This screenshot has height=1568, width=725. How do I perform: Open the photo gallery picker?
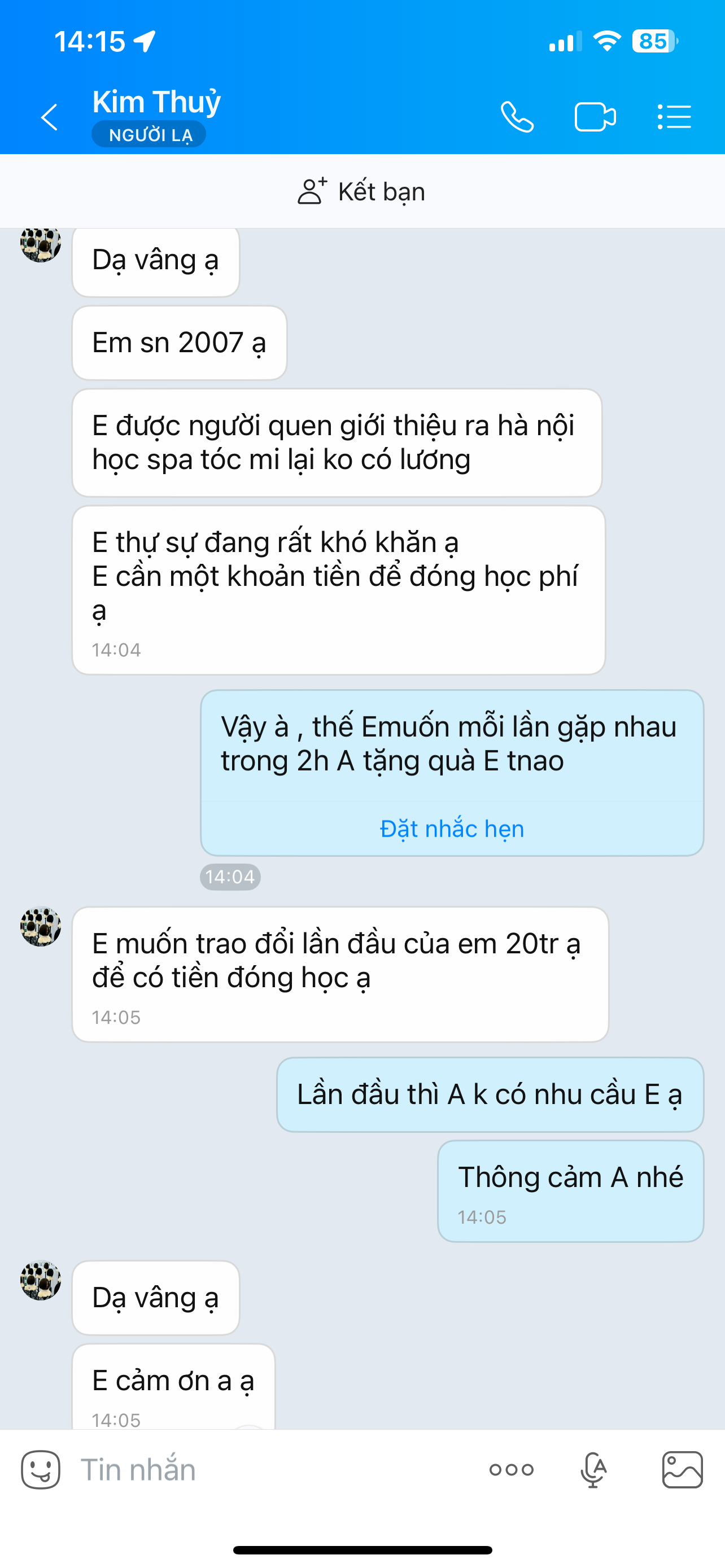click(682, 1470)
